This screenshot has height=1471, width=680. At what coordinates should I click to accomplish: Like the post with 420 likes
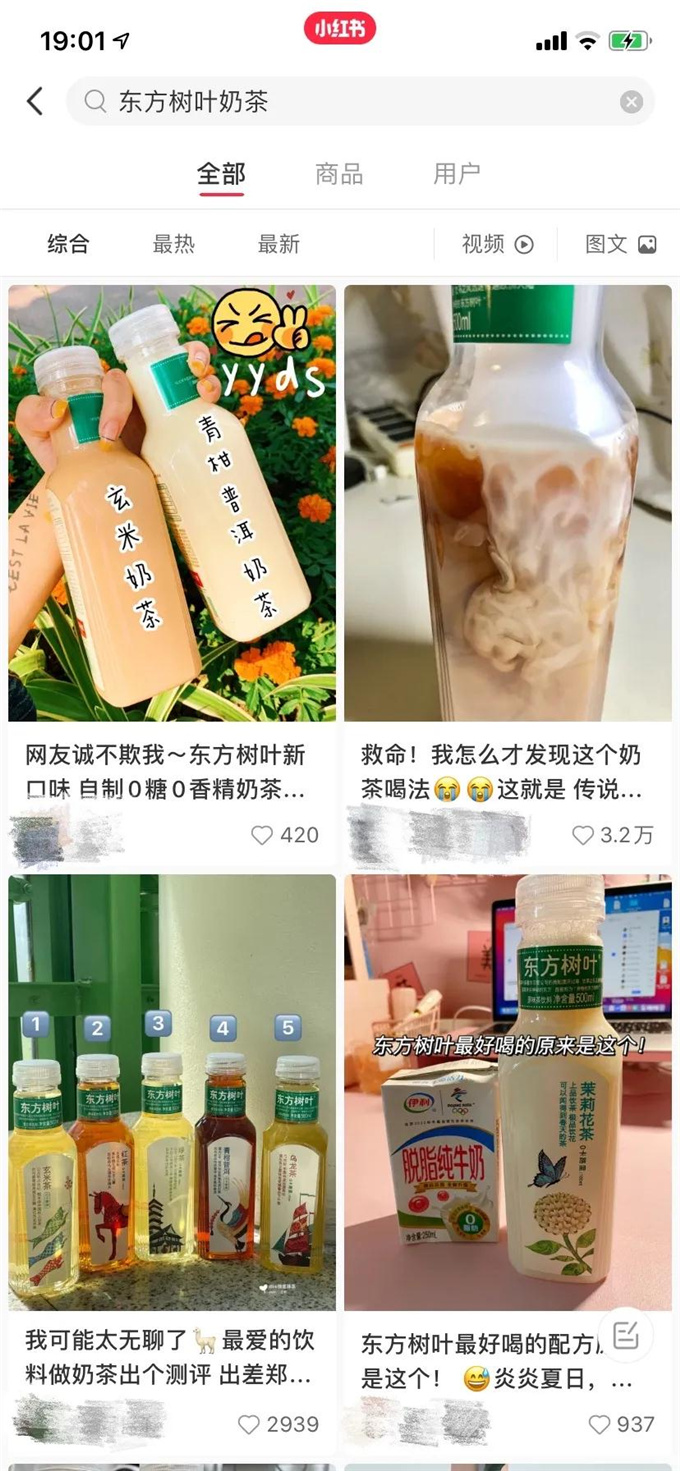coord(262,835)
